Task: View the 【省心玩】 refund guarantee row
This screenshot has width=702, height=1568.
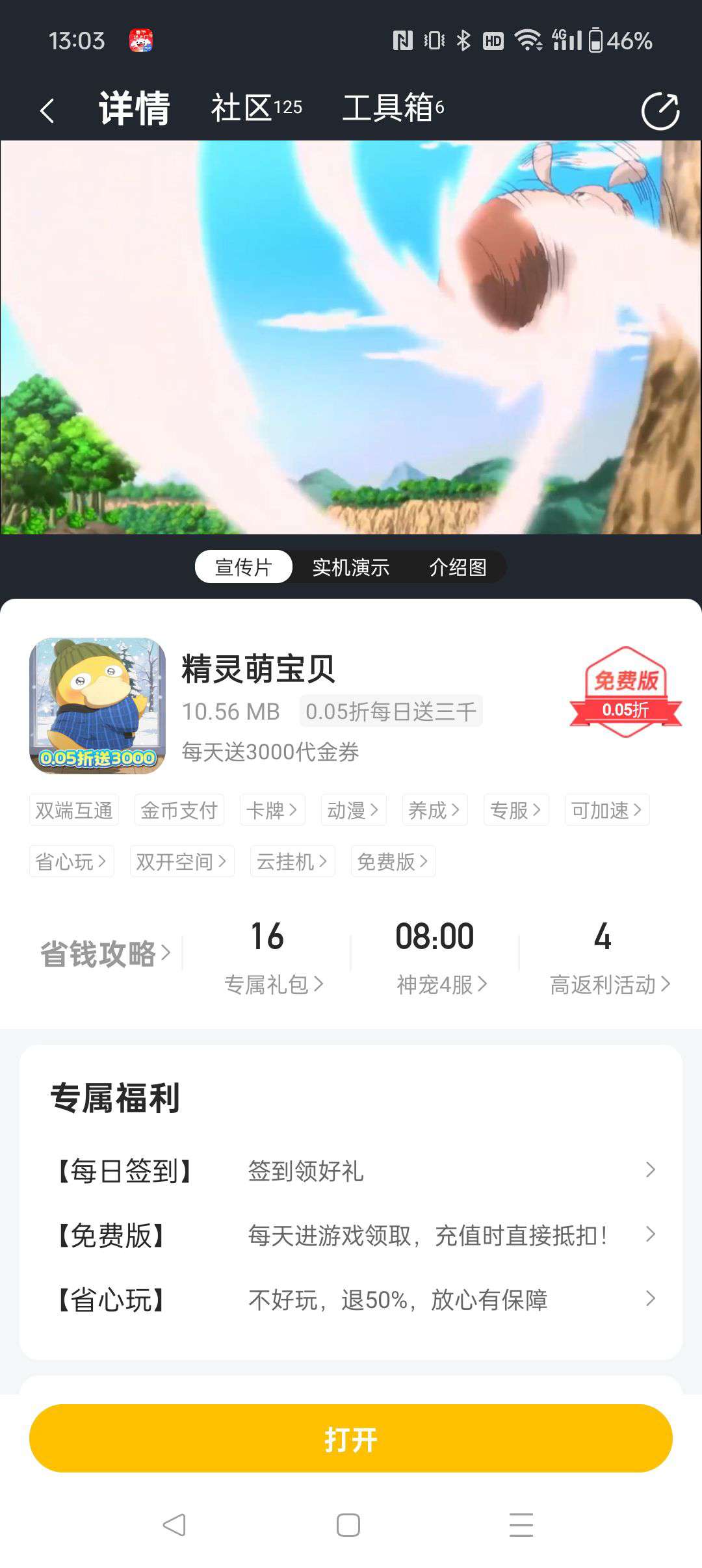Action: [x=351, y=1300]
